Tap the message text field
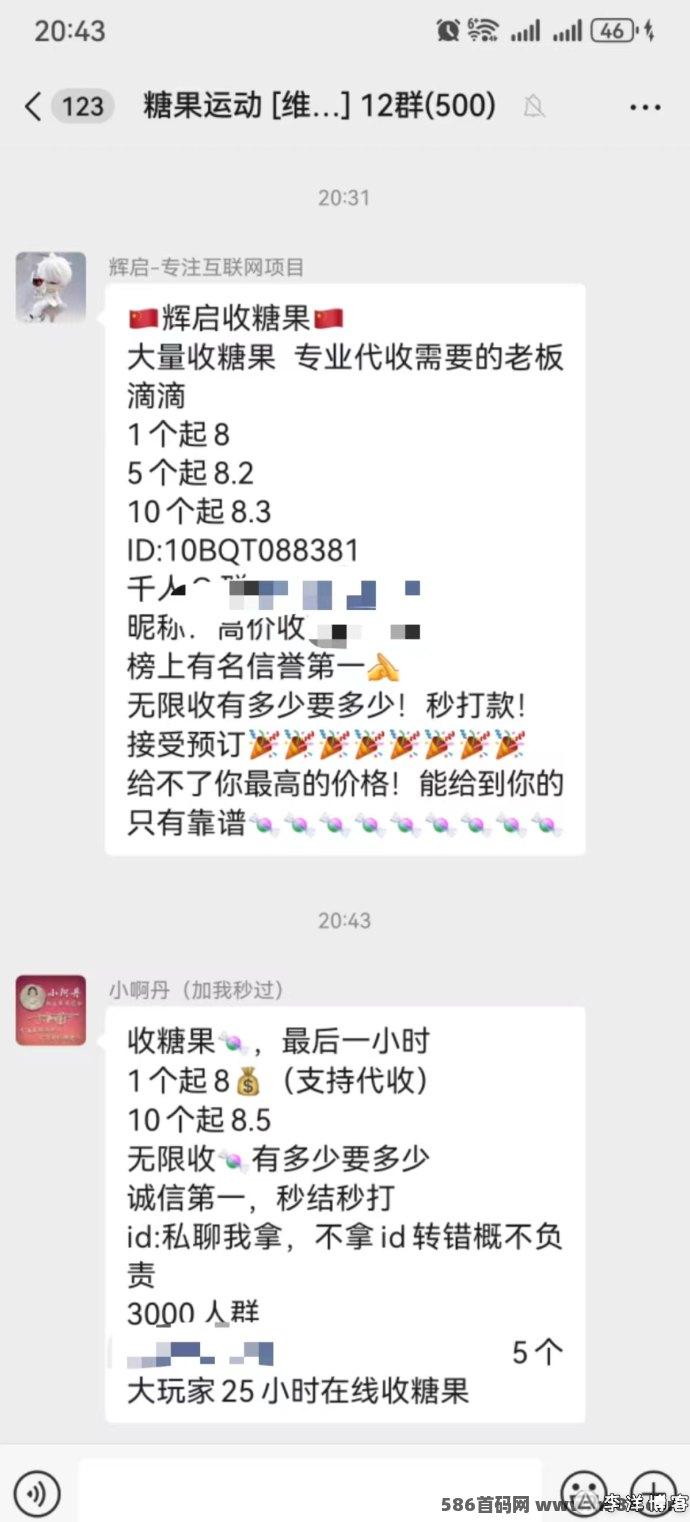The image size is (690, 1522). click(310, 1492)
